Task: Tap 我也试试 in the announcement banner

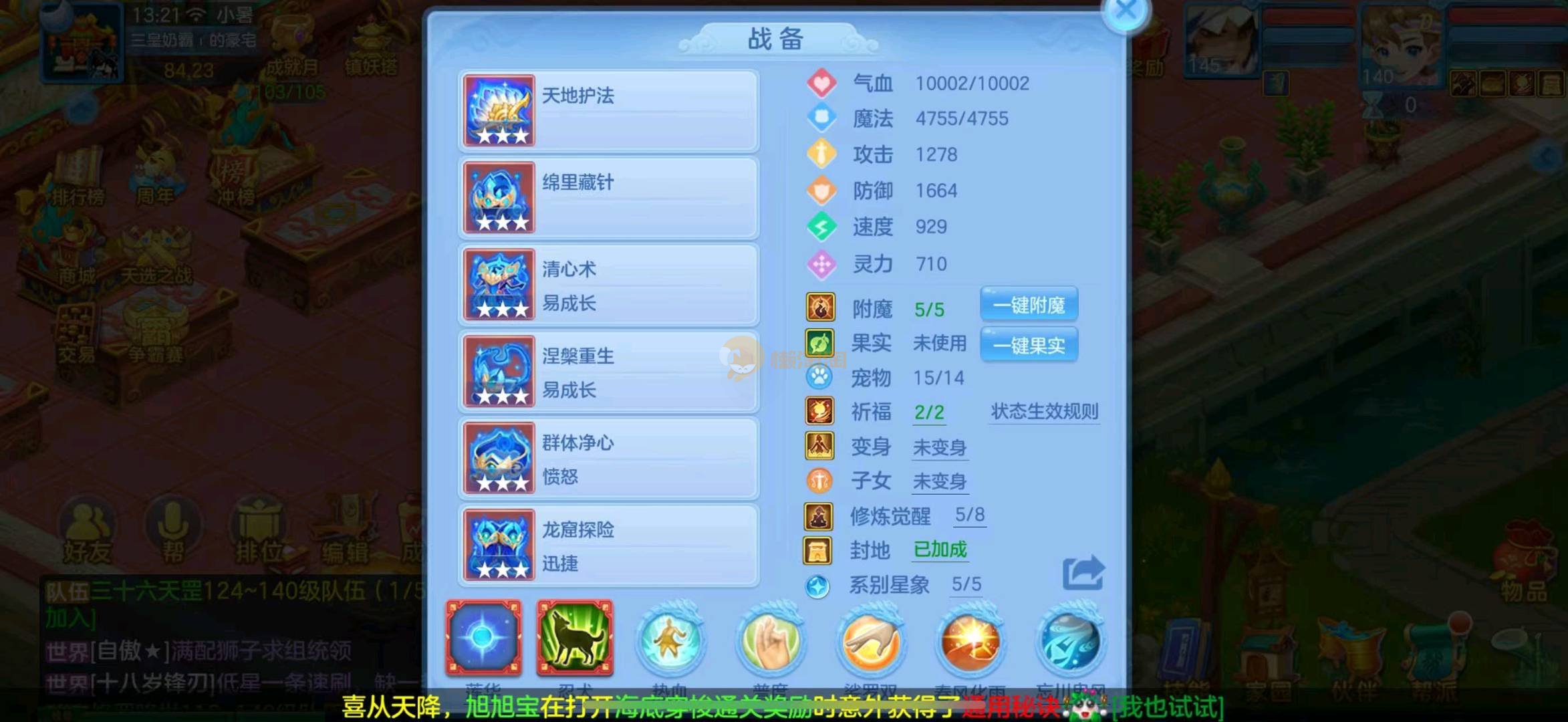Action: pos(1170,707)
